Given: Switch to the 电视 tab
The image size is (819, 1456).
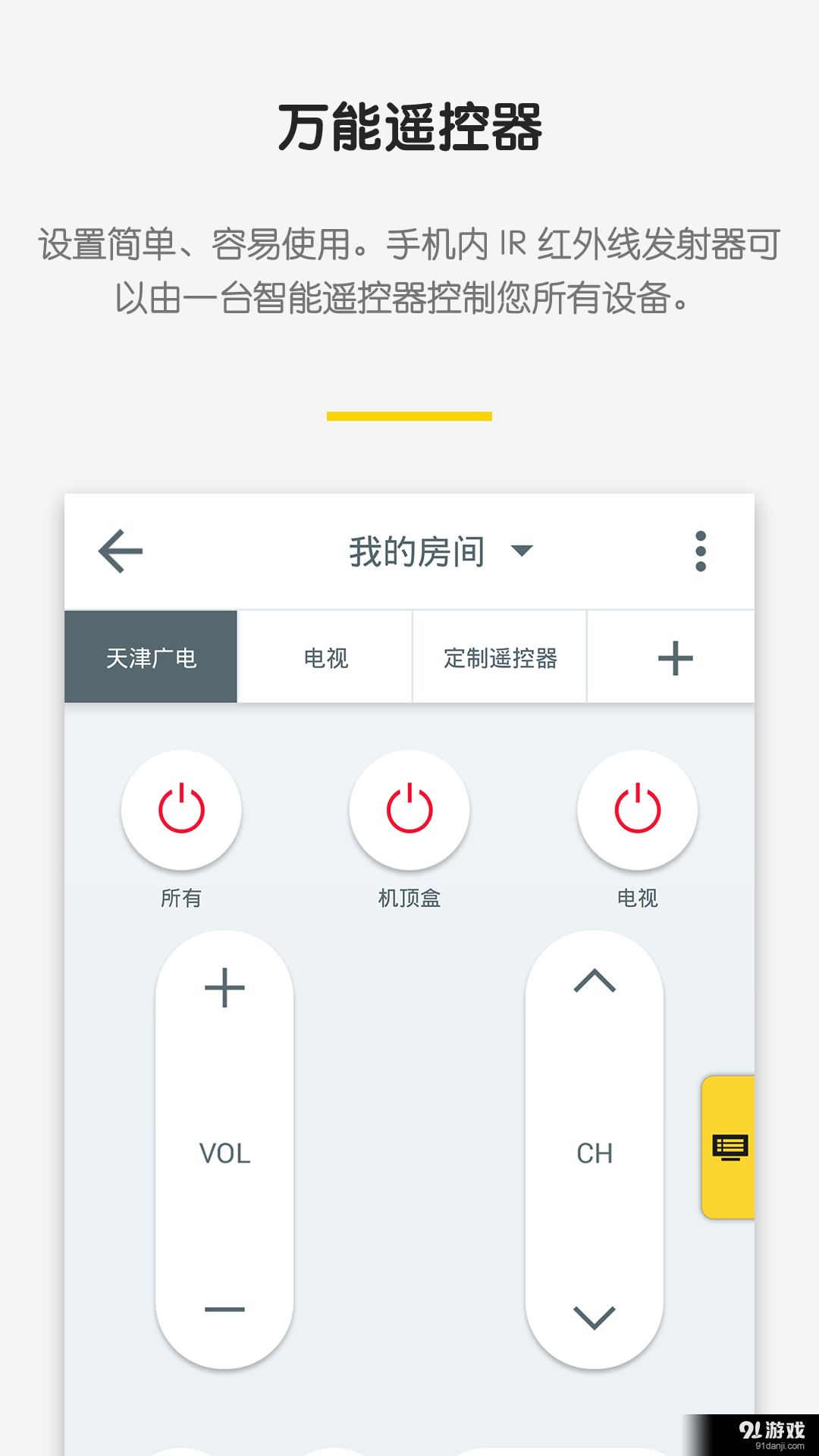Looking at the screenshot, I should [x=325, y=658].
